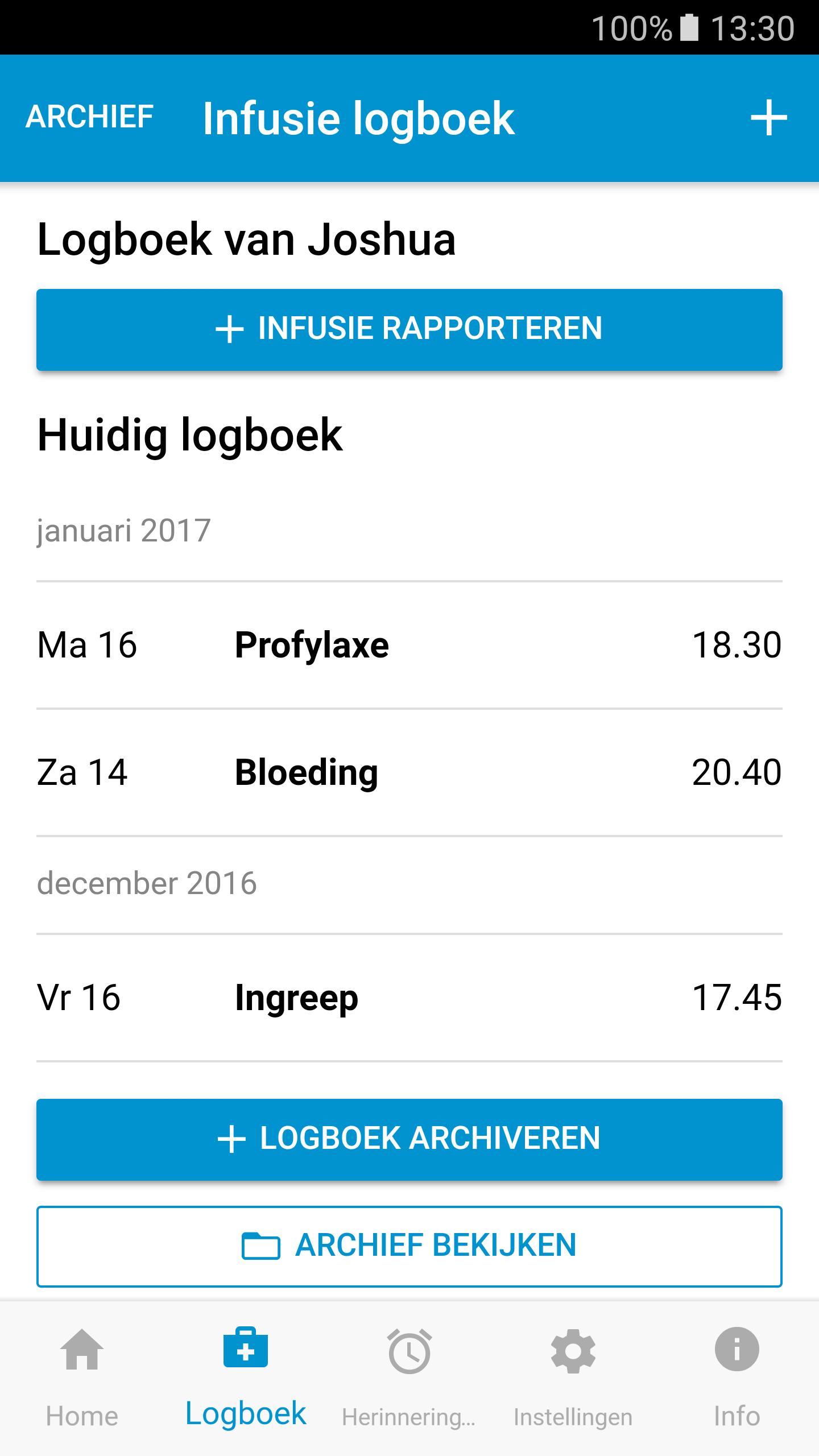The image size is (819, 1456).
Task: Open the ARCHIEF screen from the header
Action: click(89, 117)
